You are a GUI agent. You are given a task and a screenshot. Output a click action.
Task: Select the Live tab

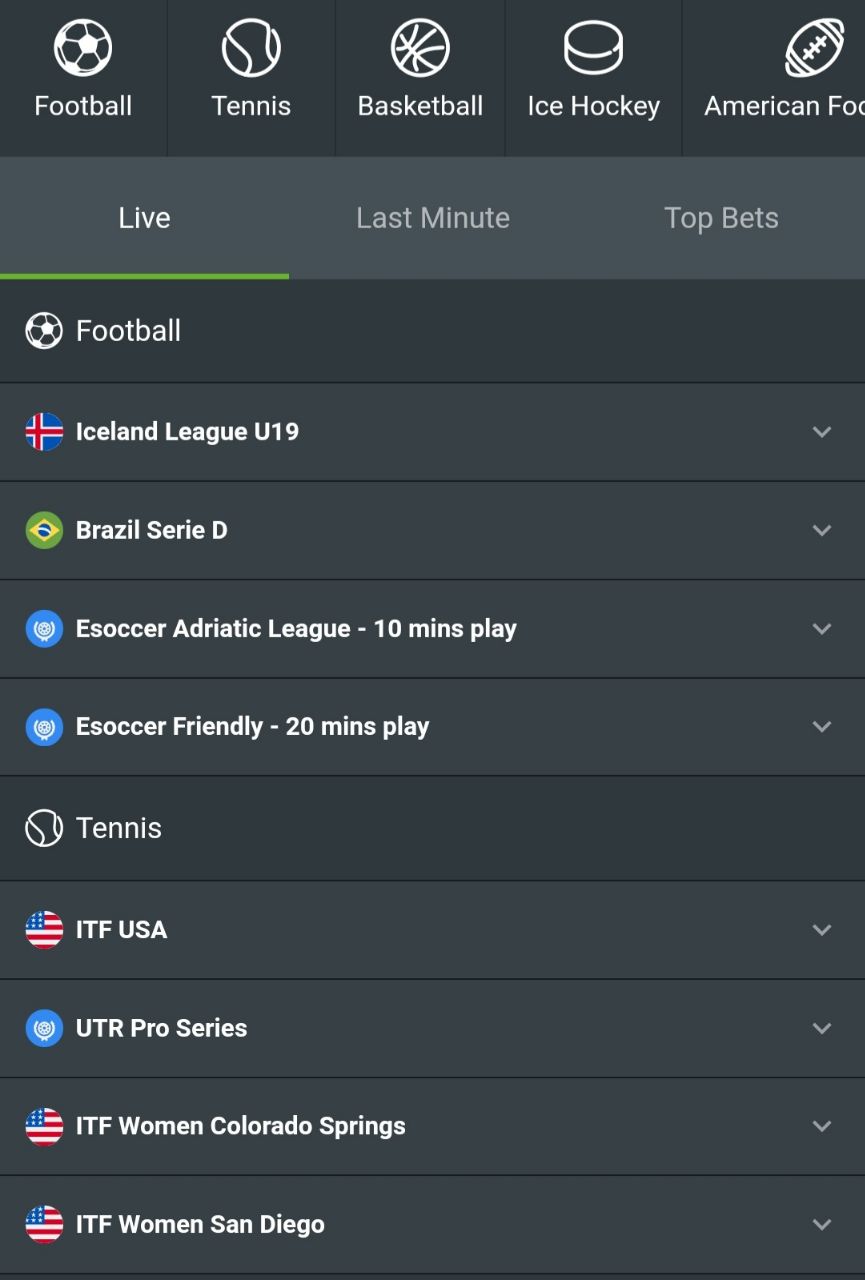pos(144,217)
